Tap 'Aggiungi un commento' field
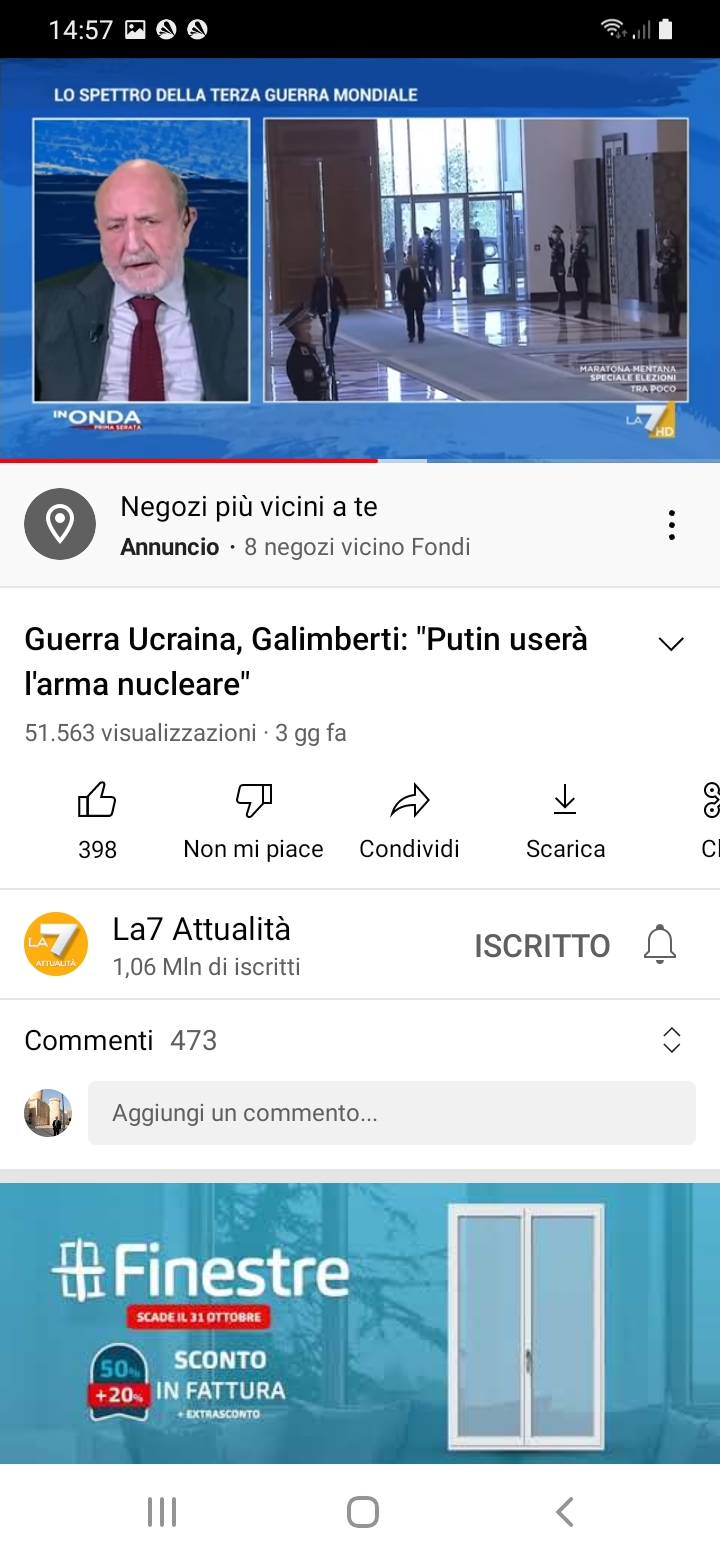 [391, 1113]
